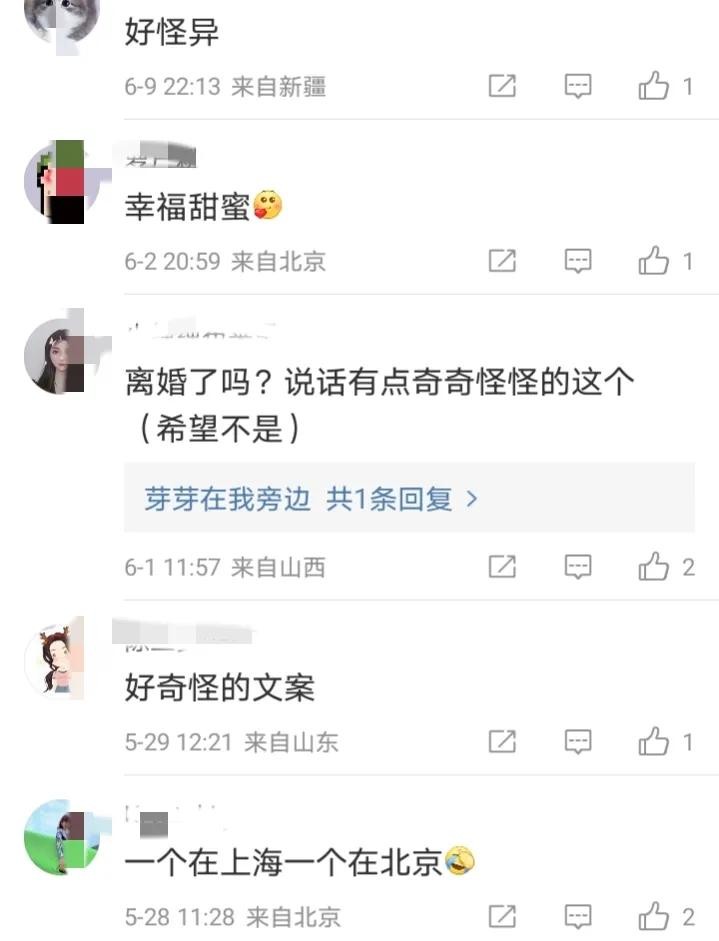
Task: Like the 一个在上海一个在北京 comment
Action: point(654,916)
